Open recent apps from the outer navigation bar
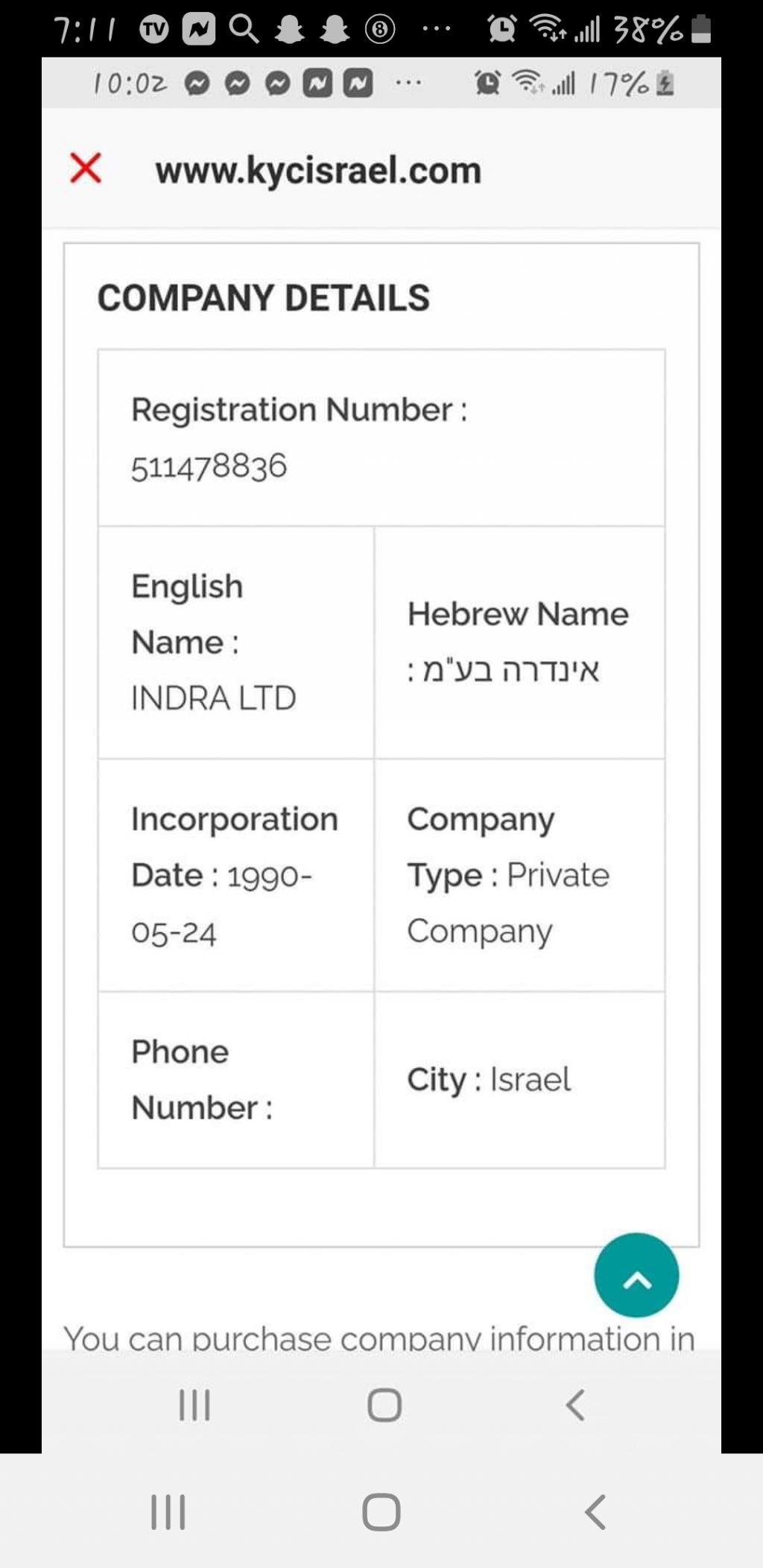763x1568 pixels. 168,1512
